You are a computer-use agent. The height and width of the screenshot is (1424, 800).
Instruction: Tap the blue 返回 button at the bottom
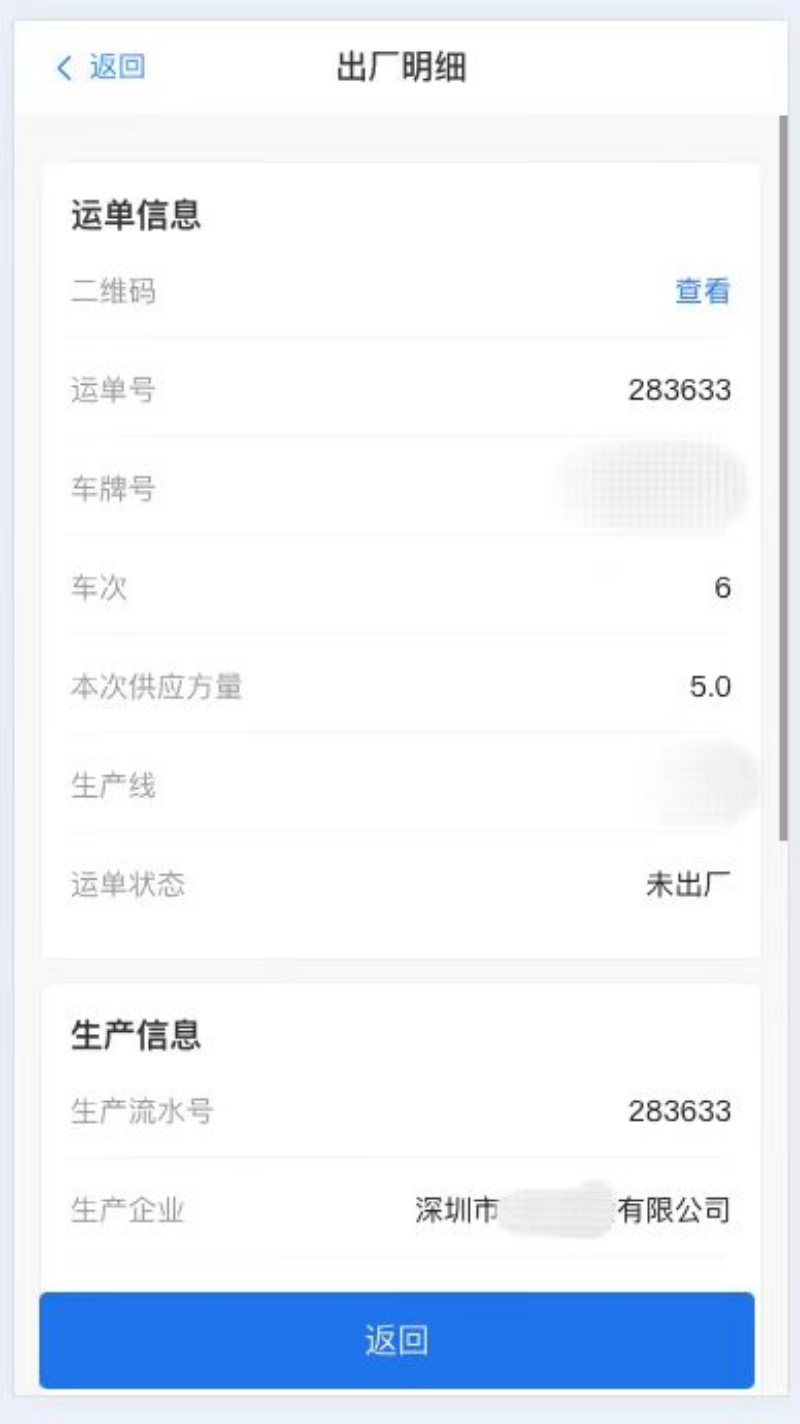[x=397, y=1340]
